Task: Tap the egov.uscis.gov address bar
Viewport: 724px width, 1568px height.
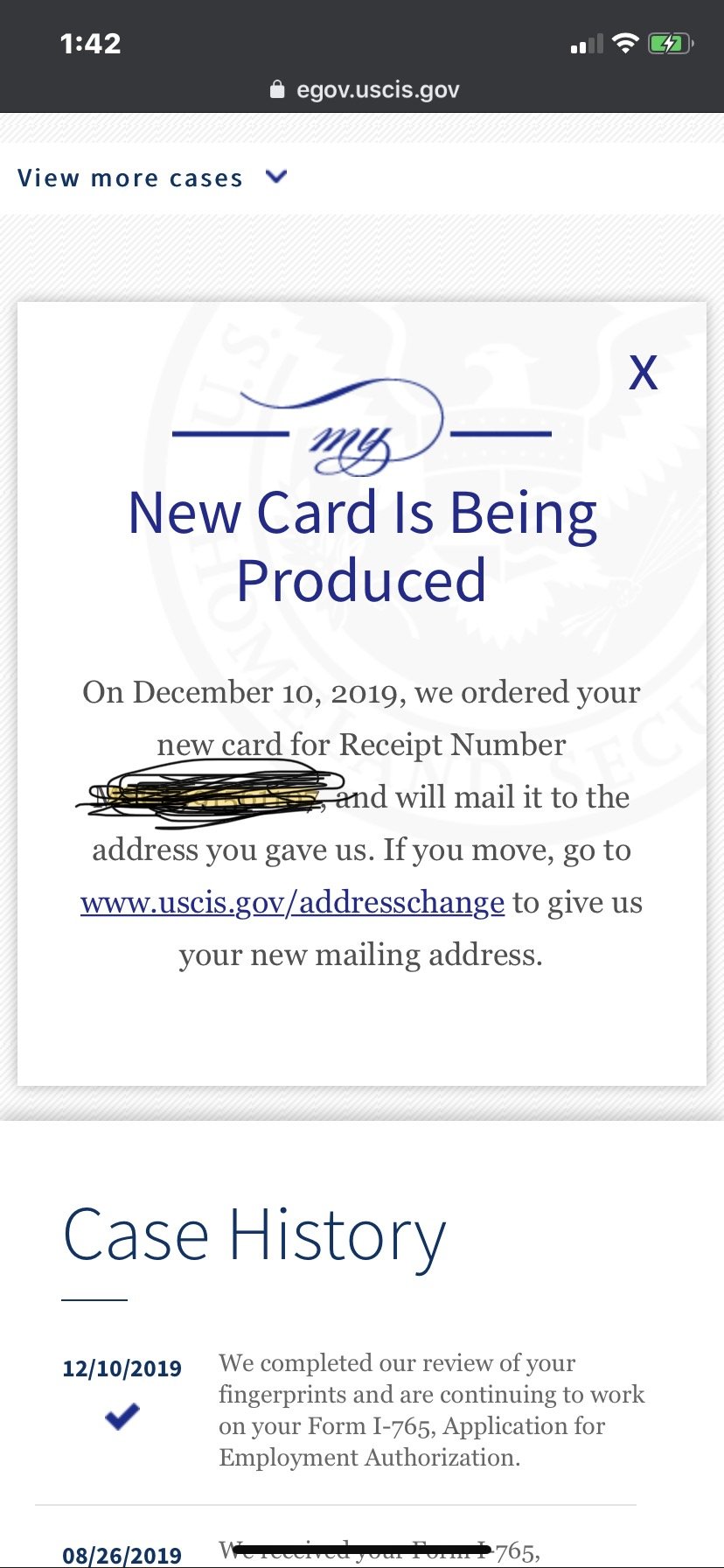Action: coord(364,89)
